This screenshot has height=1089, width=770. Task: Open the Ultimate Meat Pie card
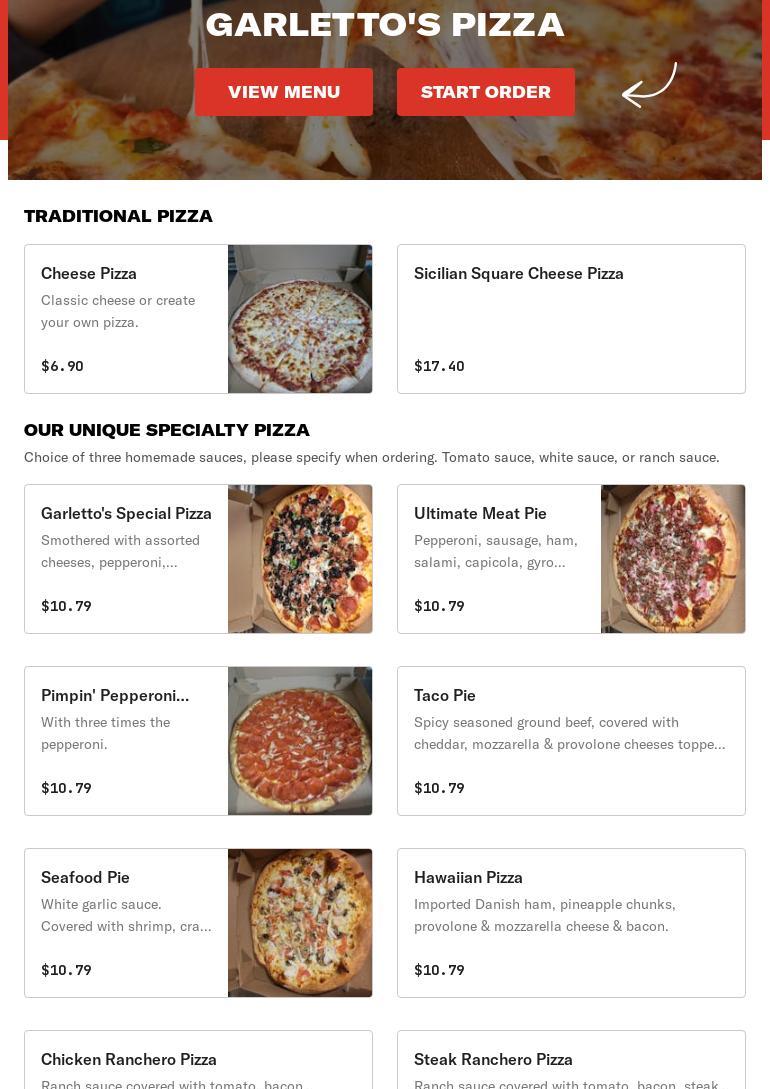coord(571,559)
